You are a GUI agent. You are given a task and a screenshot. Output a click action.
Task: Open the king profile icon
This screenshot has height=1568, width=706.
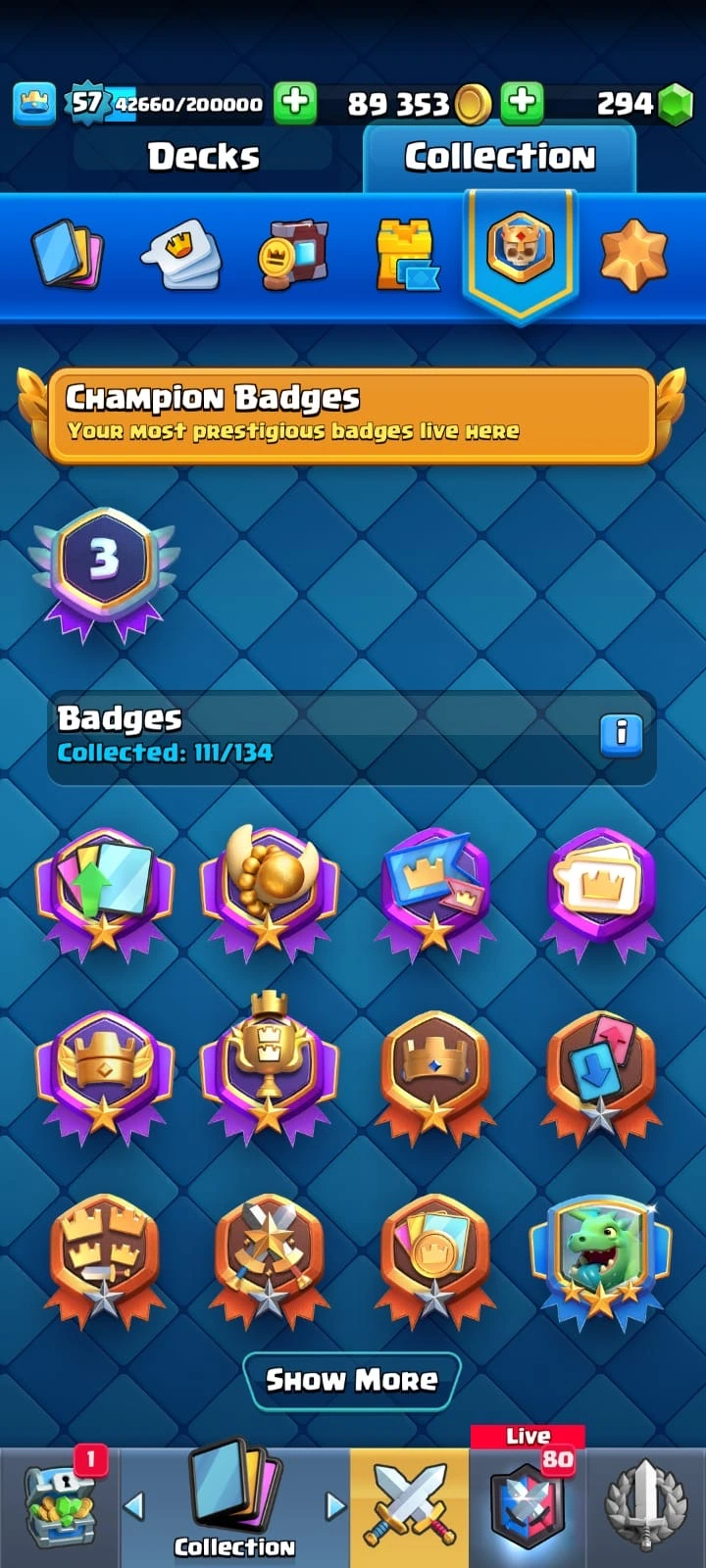pos(33,103)
